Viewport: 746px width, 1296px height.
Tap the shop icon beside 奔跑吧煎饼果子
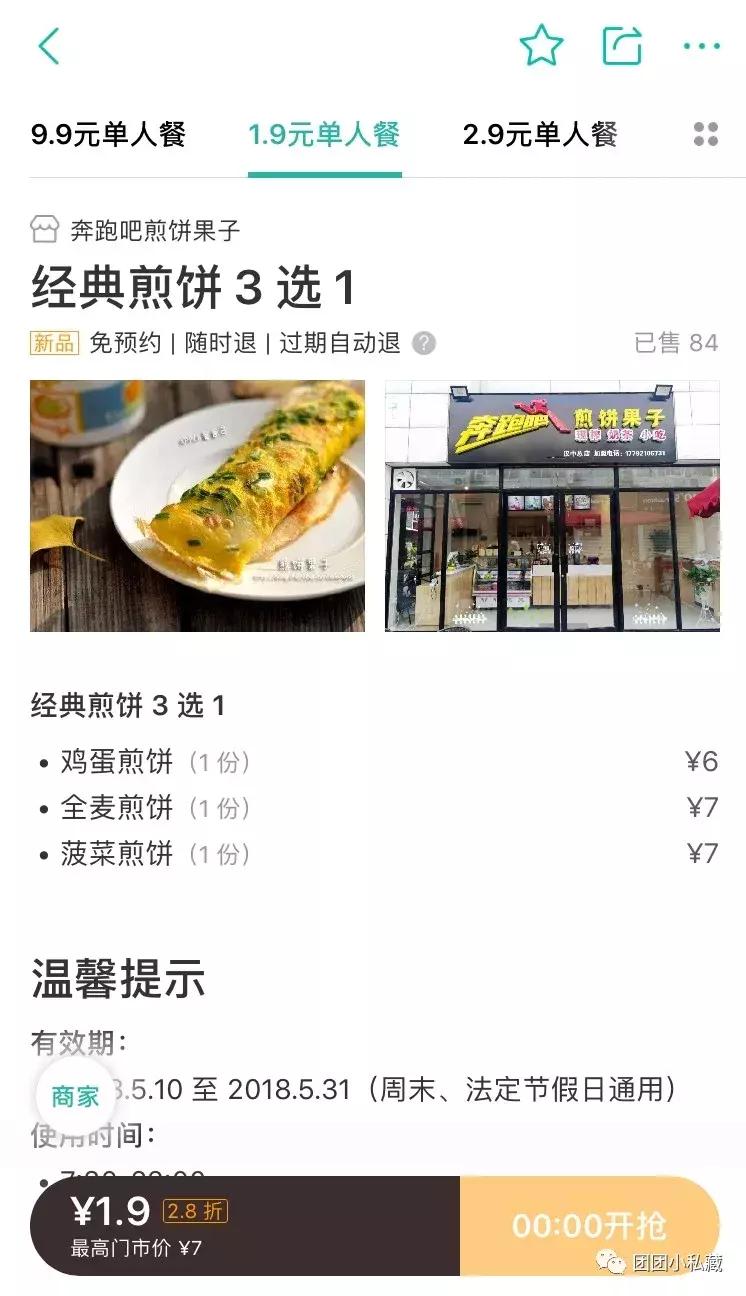[x=44, y=229]
